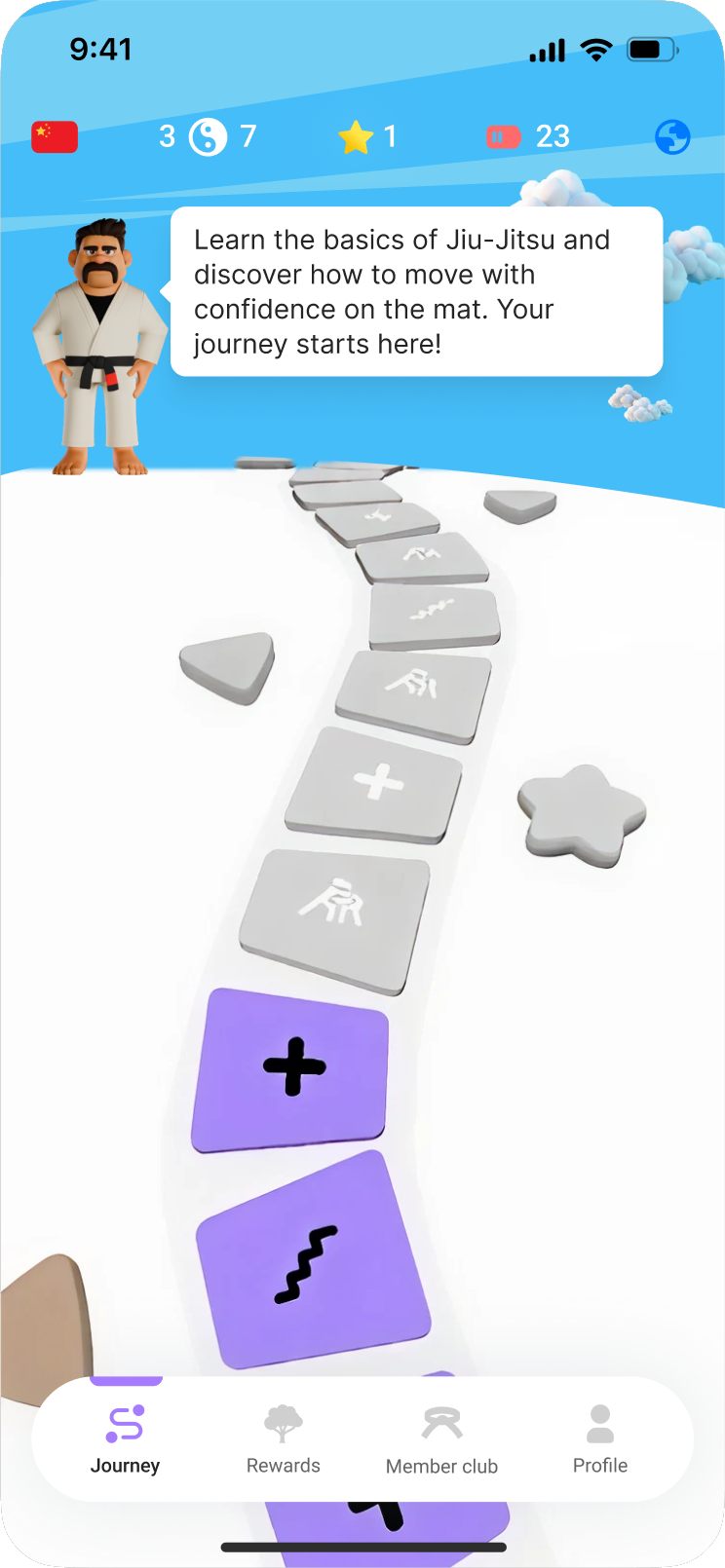Image resolution: width=725 pixels, height=1568 pixels.
Task: Switch to the Rewards tab
Action: click(283, 1439)
